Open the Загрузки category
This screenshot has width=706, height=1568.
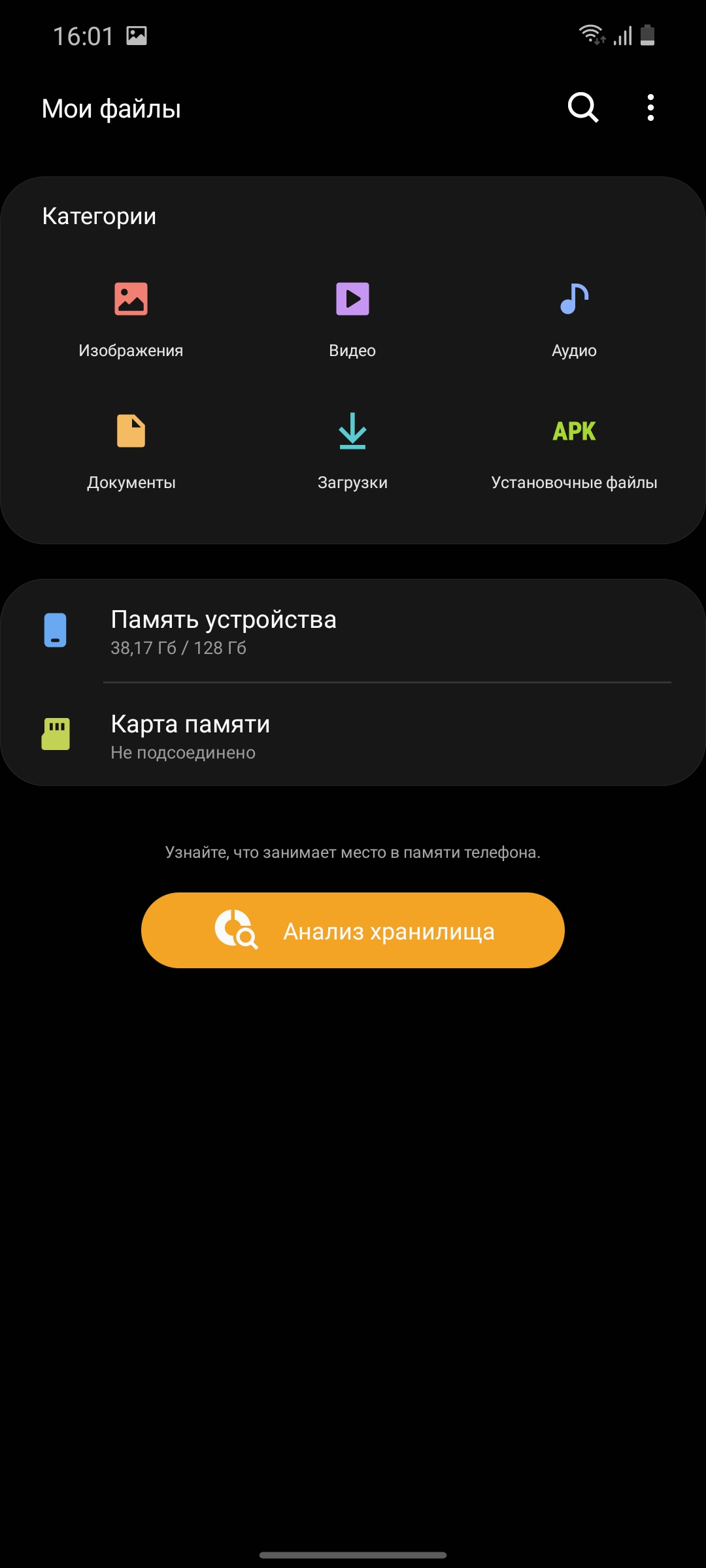click(352, 451)
